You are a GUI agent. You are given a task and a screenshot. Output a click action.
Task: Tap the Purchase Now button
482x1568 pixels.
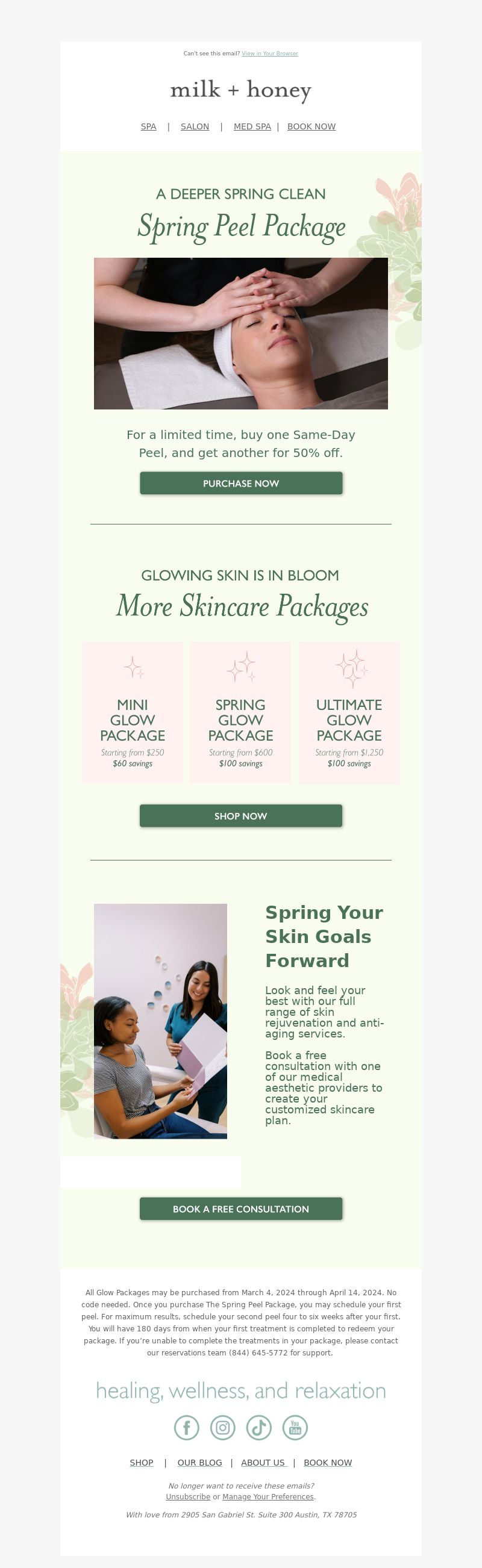point(240,484)
